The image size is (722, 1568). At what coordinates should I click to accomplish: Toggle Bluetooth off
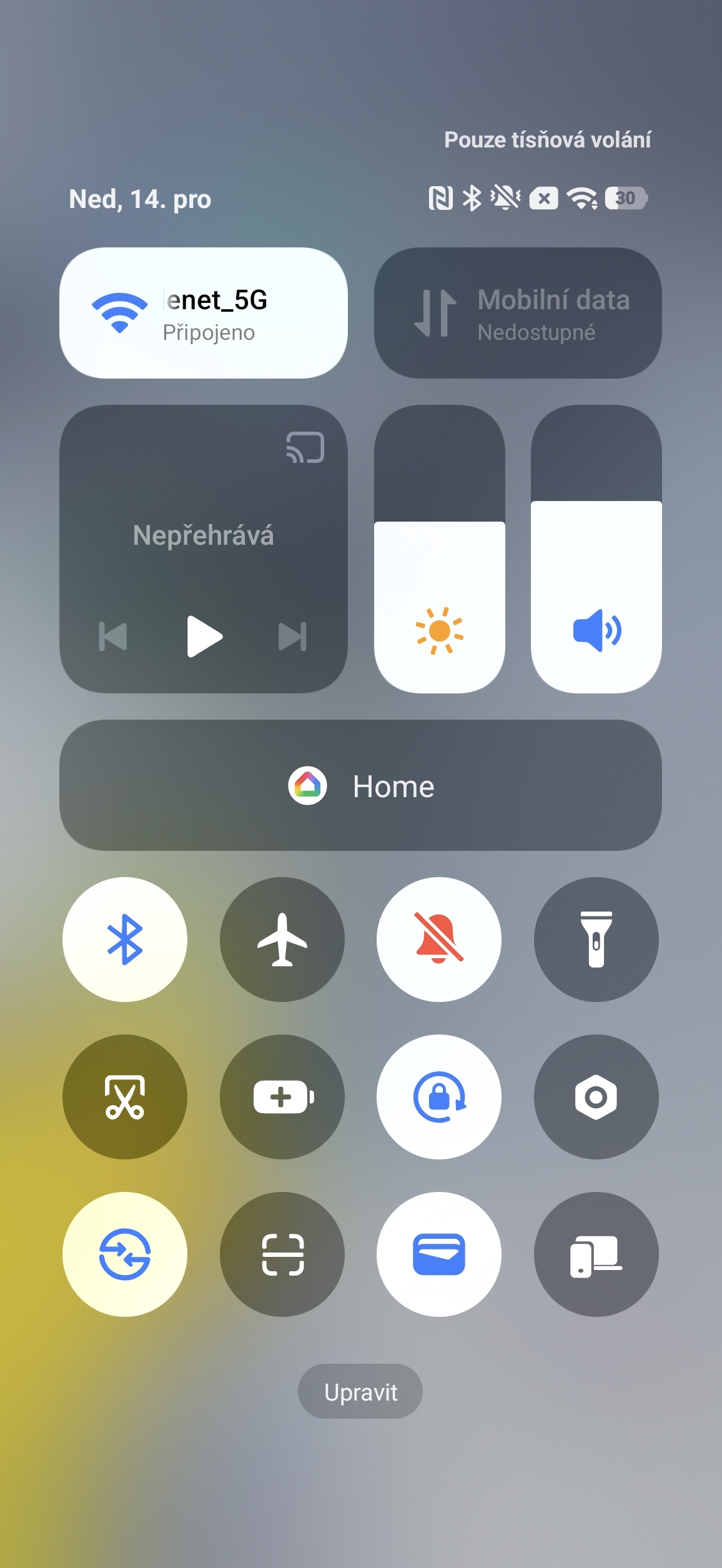click(125, 938)
